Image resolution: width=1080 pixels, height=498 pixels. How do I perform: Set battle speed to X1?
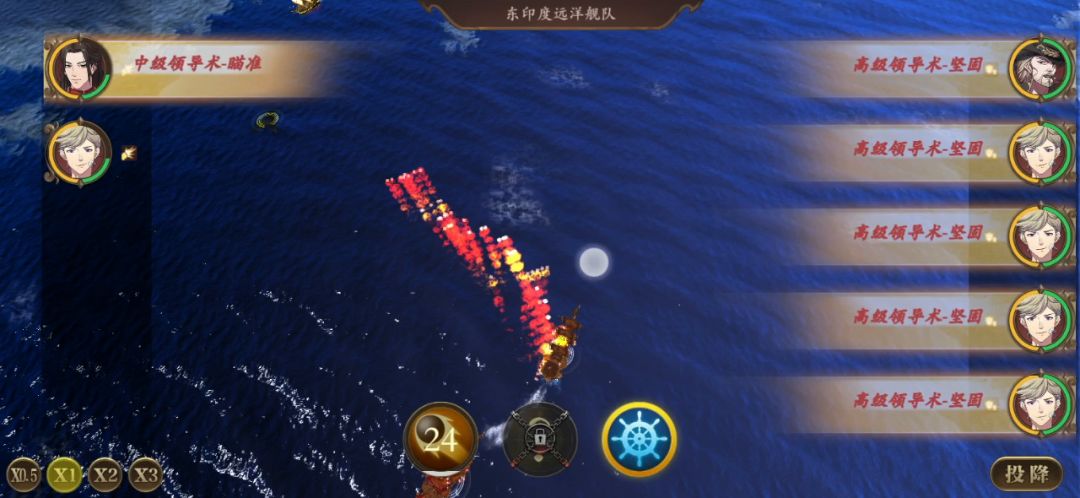(x=65, y=474)
